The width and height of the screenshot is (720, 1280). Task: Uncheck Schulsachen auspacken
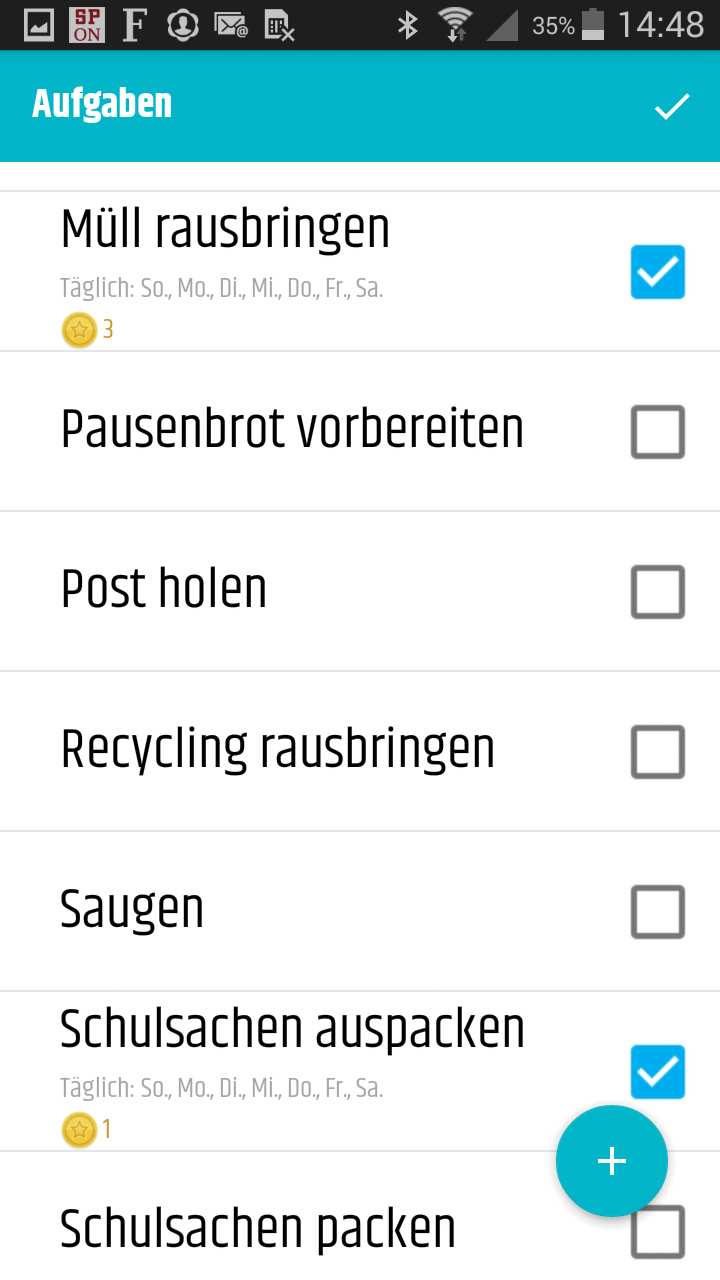[657, 1071]
